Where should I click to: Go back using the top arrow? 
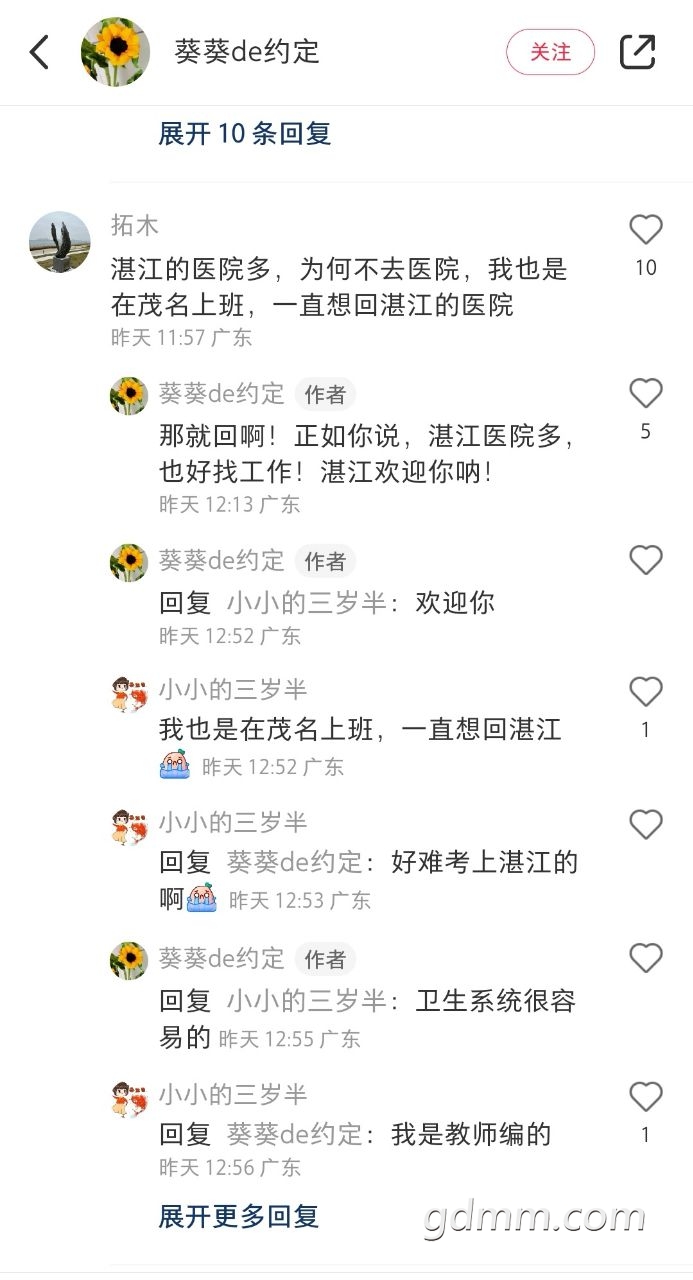coord(39,52)
